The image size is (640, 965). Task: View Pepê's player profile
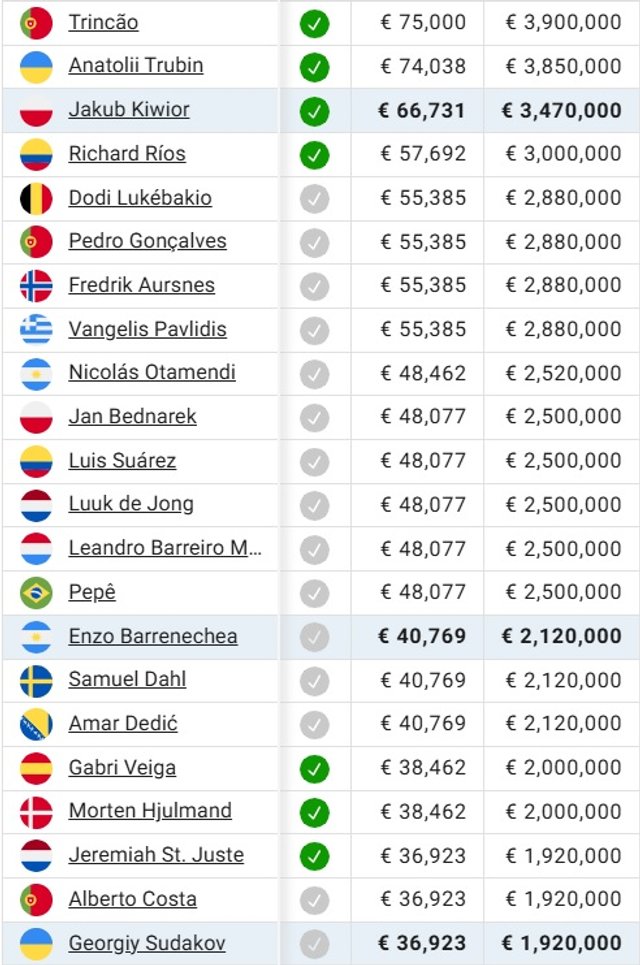tap(92, 592)
